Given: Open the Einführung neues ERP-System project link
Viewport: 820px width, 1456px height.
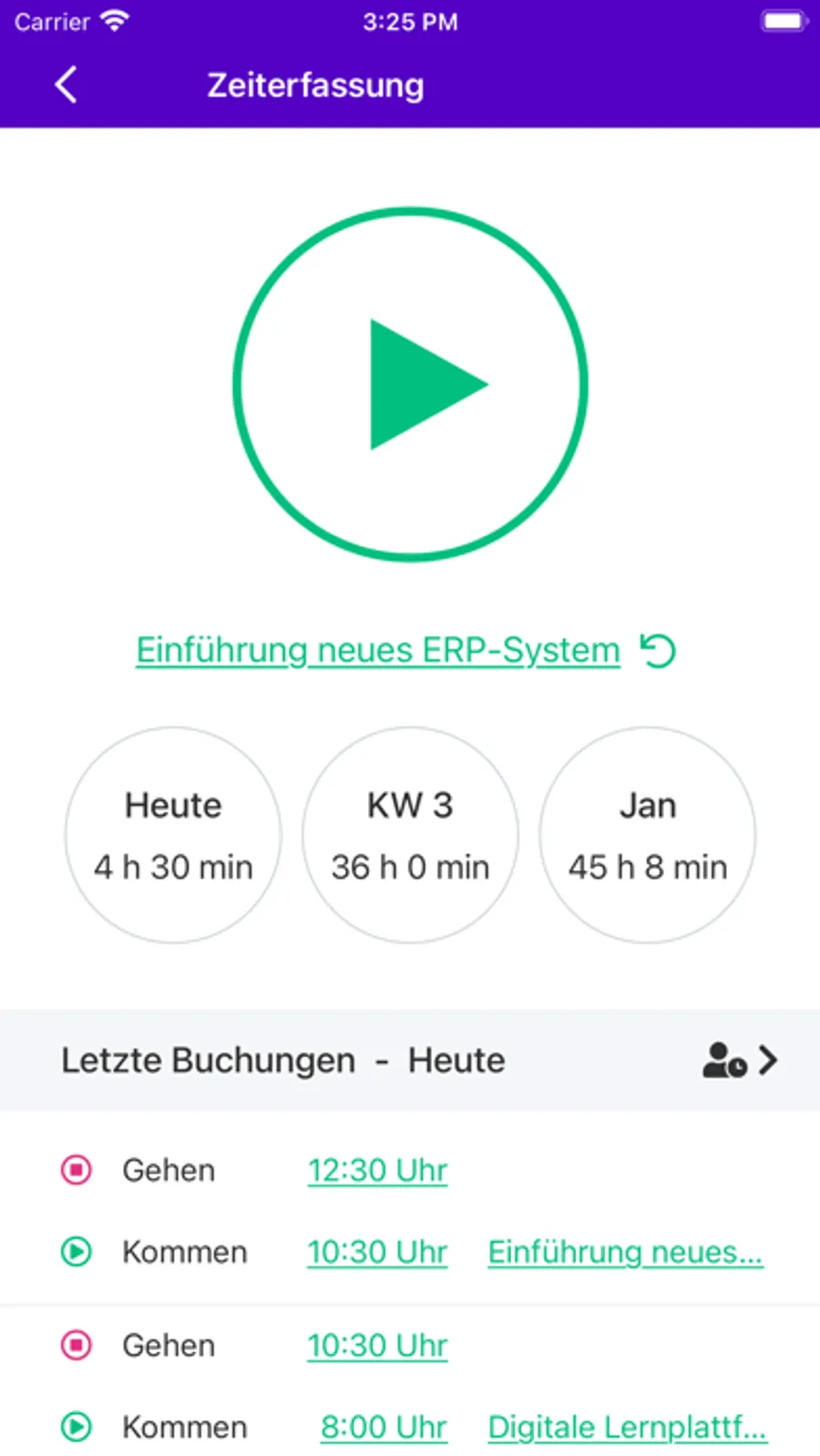Looking at the screenshot, I should click(377, 651).
